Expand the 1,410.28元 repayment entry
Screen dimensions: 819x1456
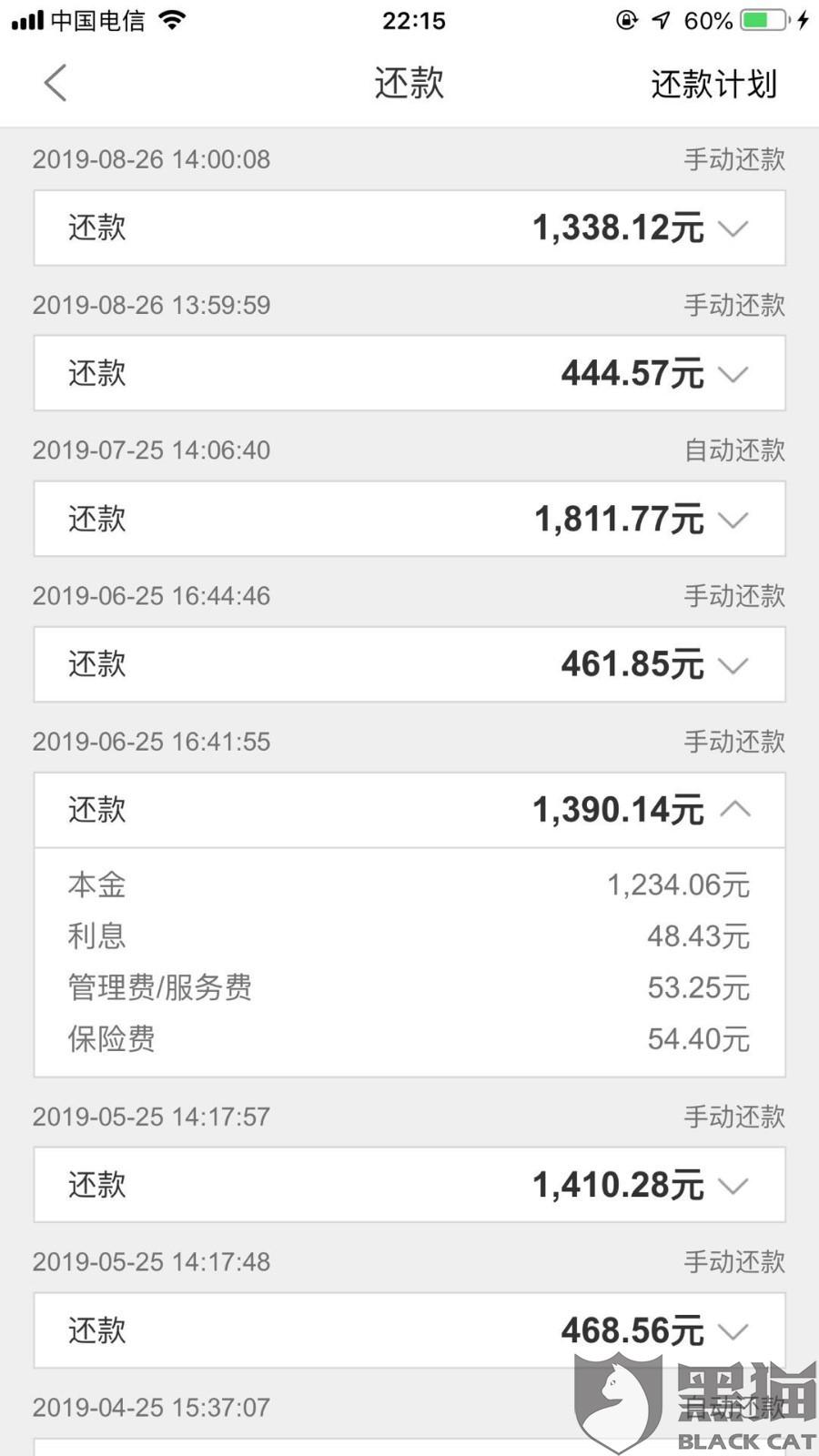pos(409,1185)
